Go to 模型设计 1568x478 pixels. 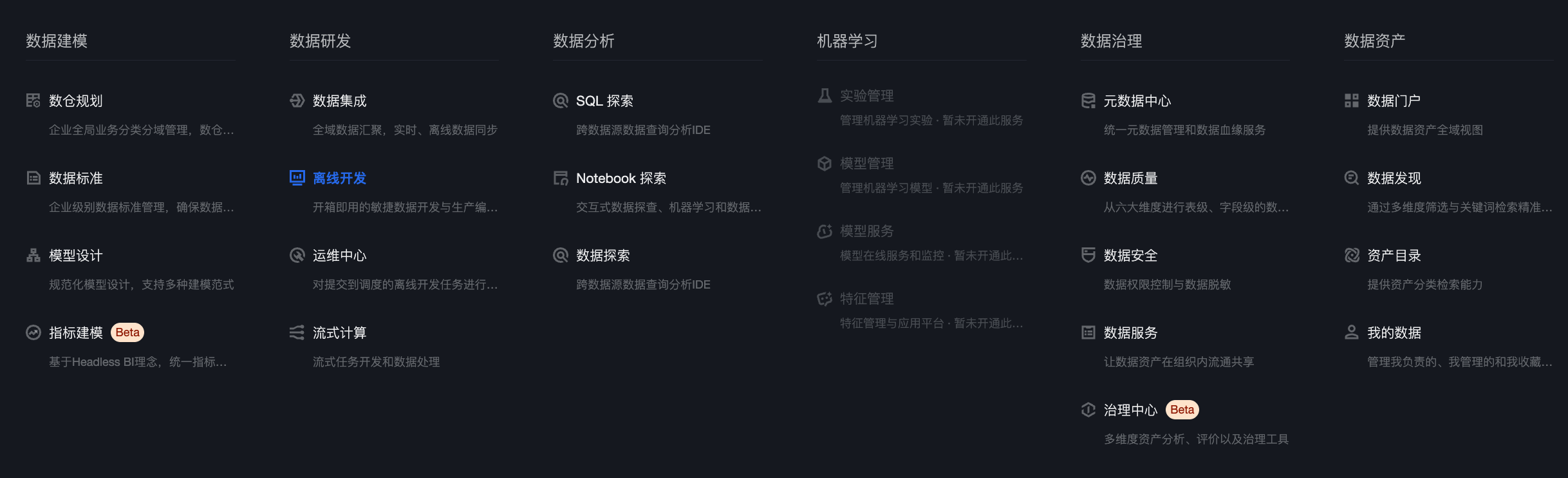(76, 256)
